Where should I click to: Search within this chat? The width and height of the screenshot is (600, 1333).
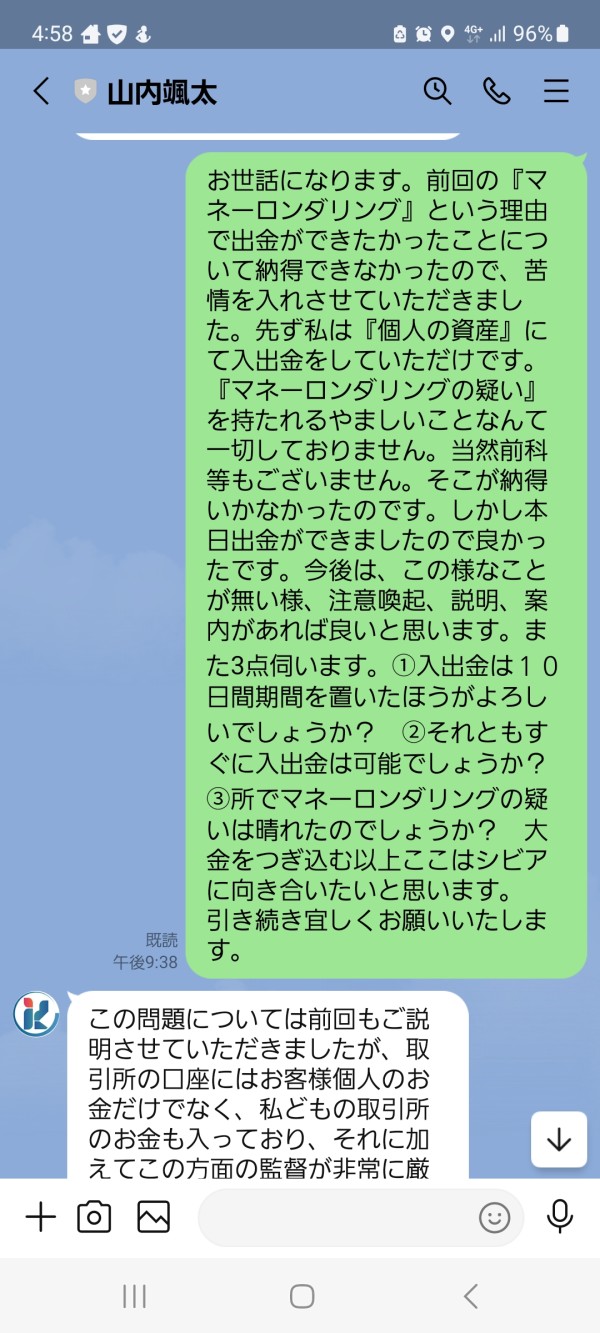click(438, 92)
